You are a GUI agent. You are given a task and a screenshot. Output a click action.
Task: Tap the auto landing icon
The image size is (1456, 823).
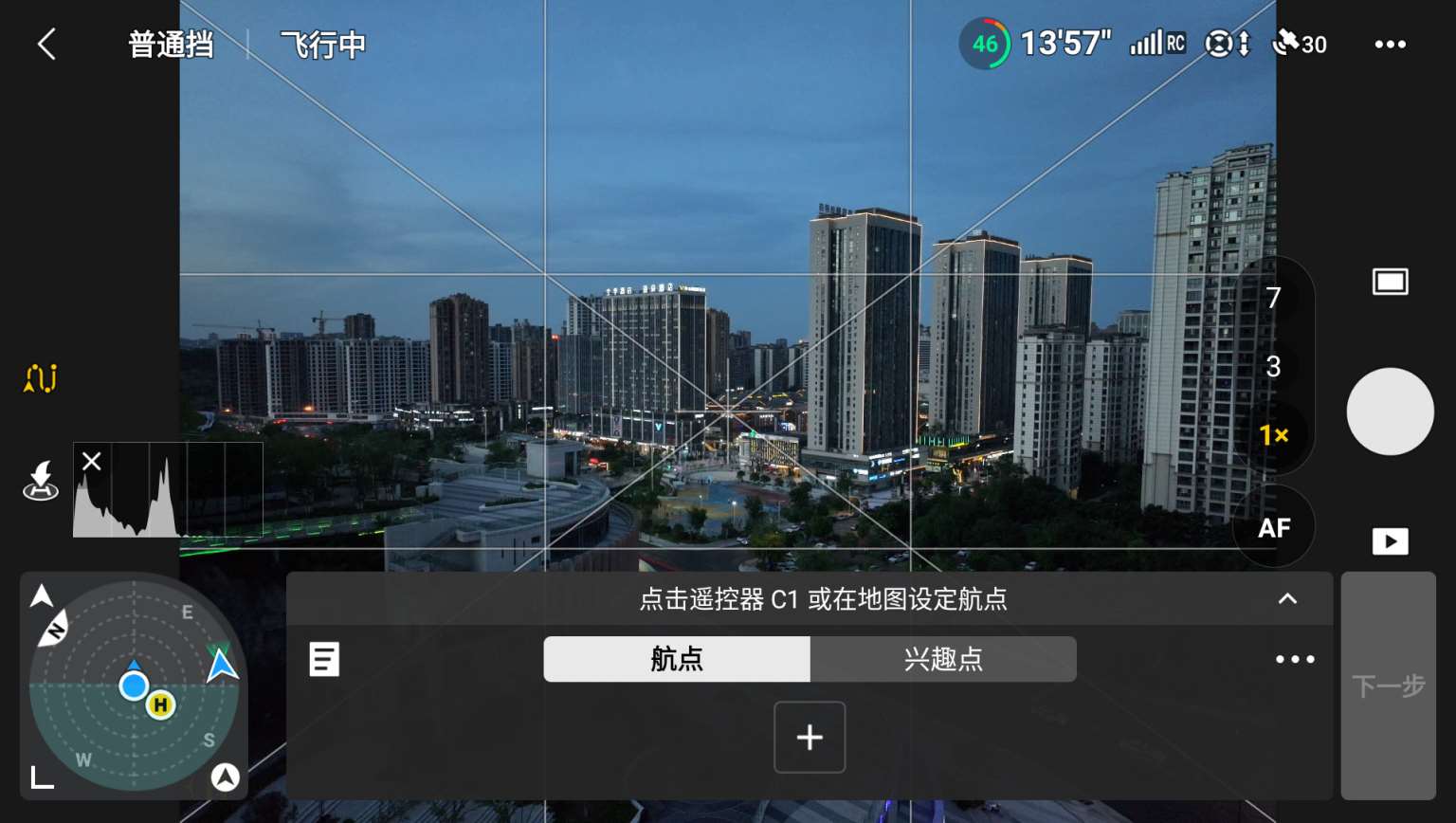tap(41, 481)
